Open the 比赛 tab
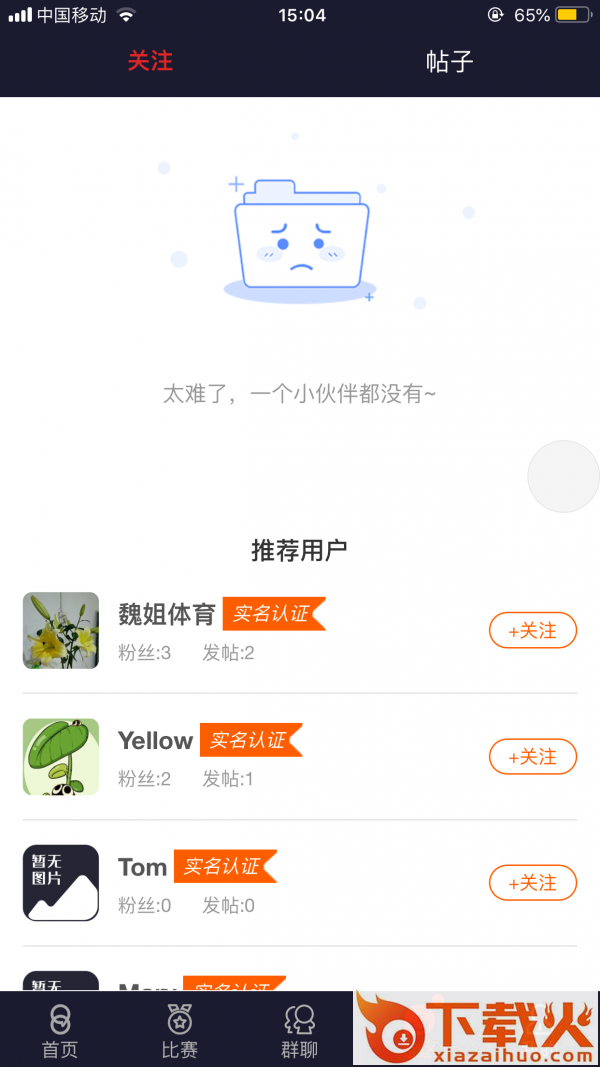The width and height of the screenshot is (600, 1067). [180, 1030]
